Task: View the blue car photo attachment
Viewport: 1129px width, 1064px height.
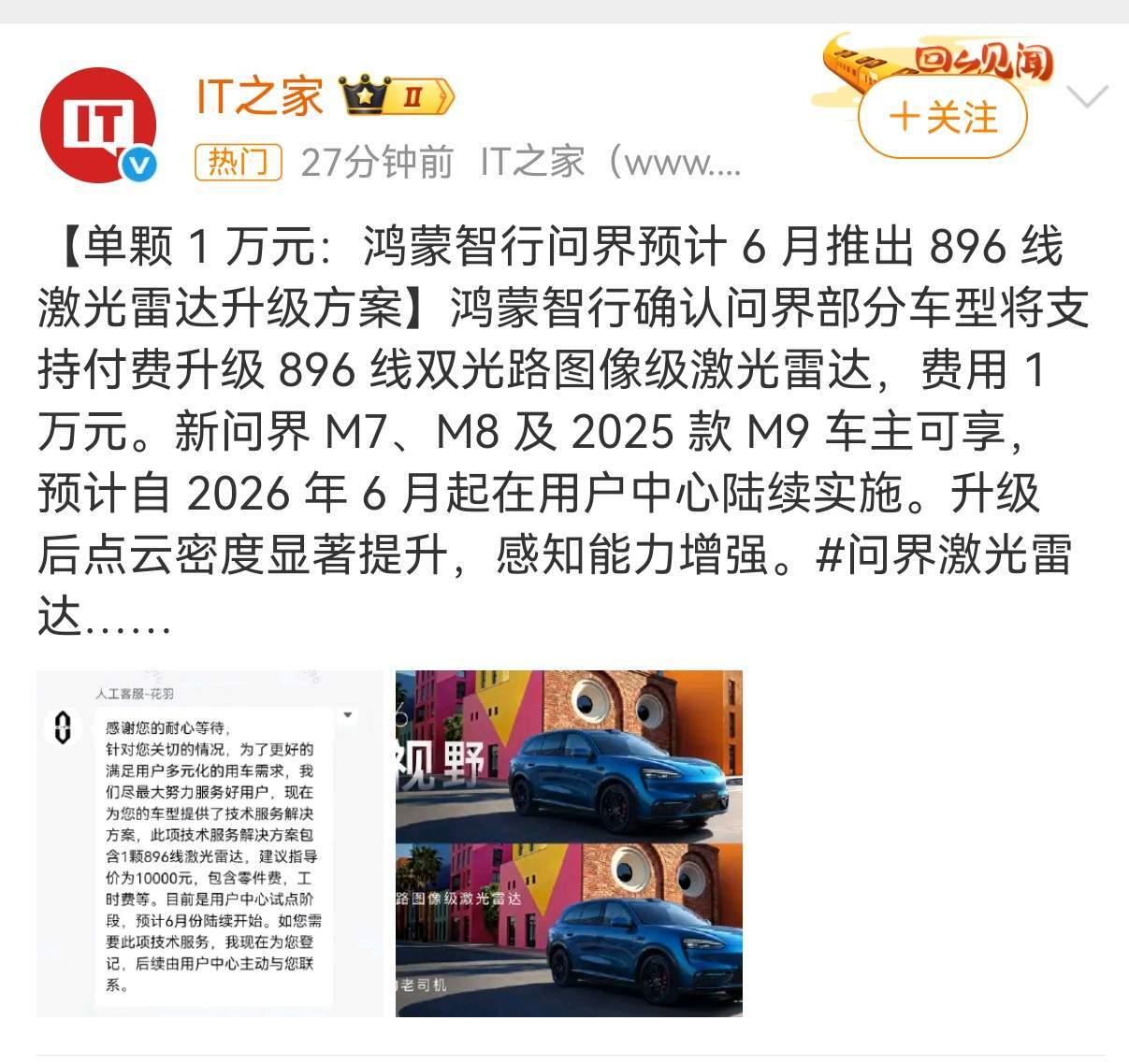Action: 569,843
